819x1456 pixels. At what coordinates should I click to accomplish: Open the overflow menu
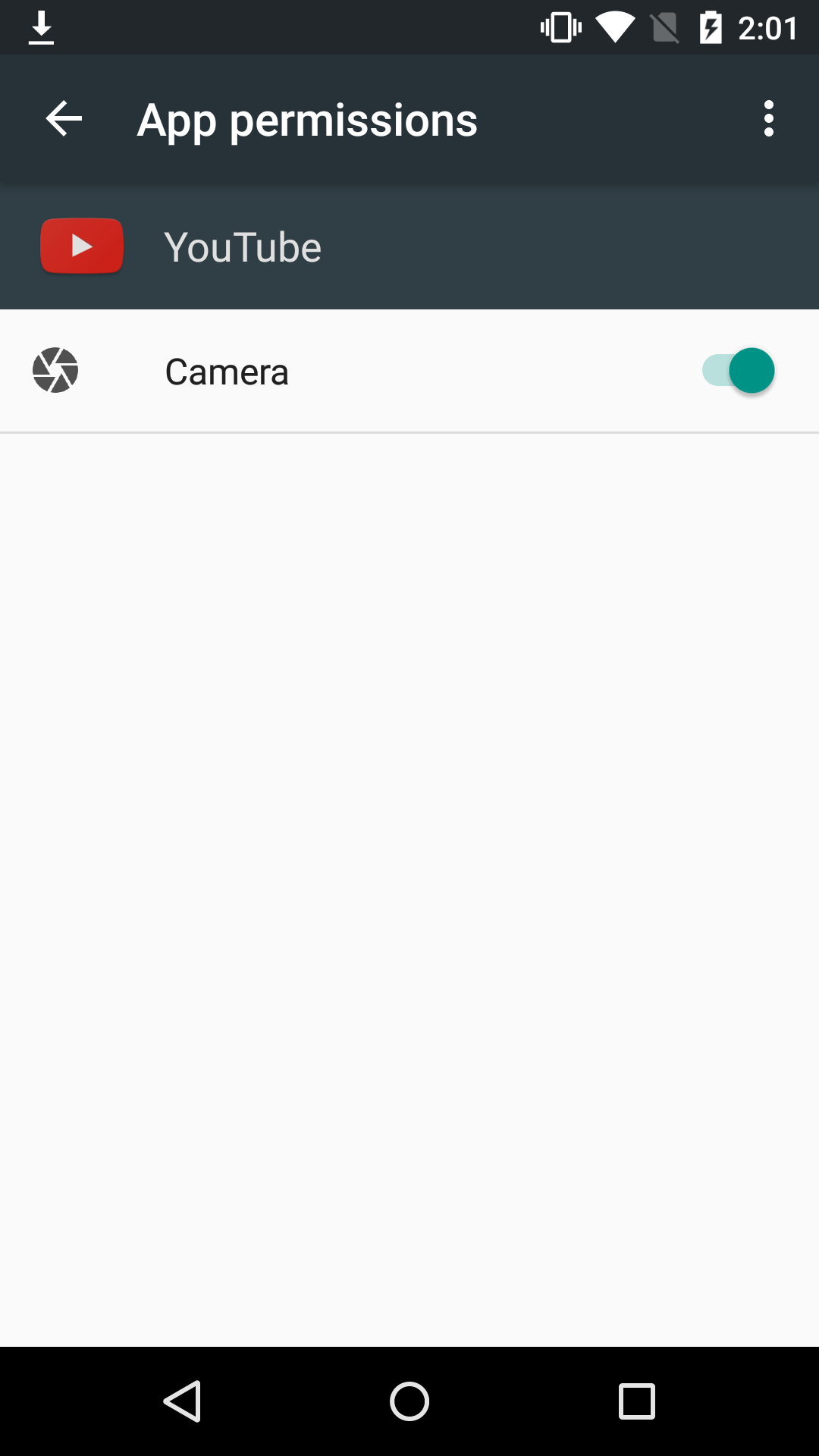click(769, 119)
